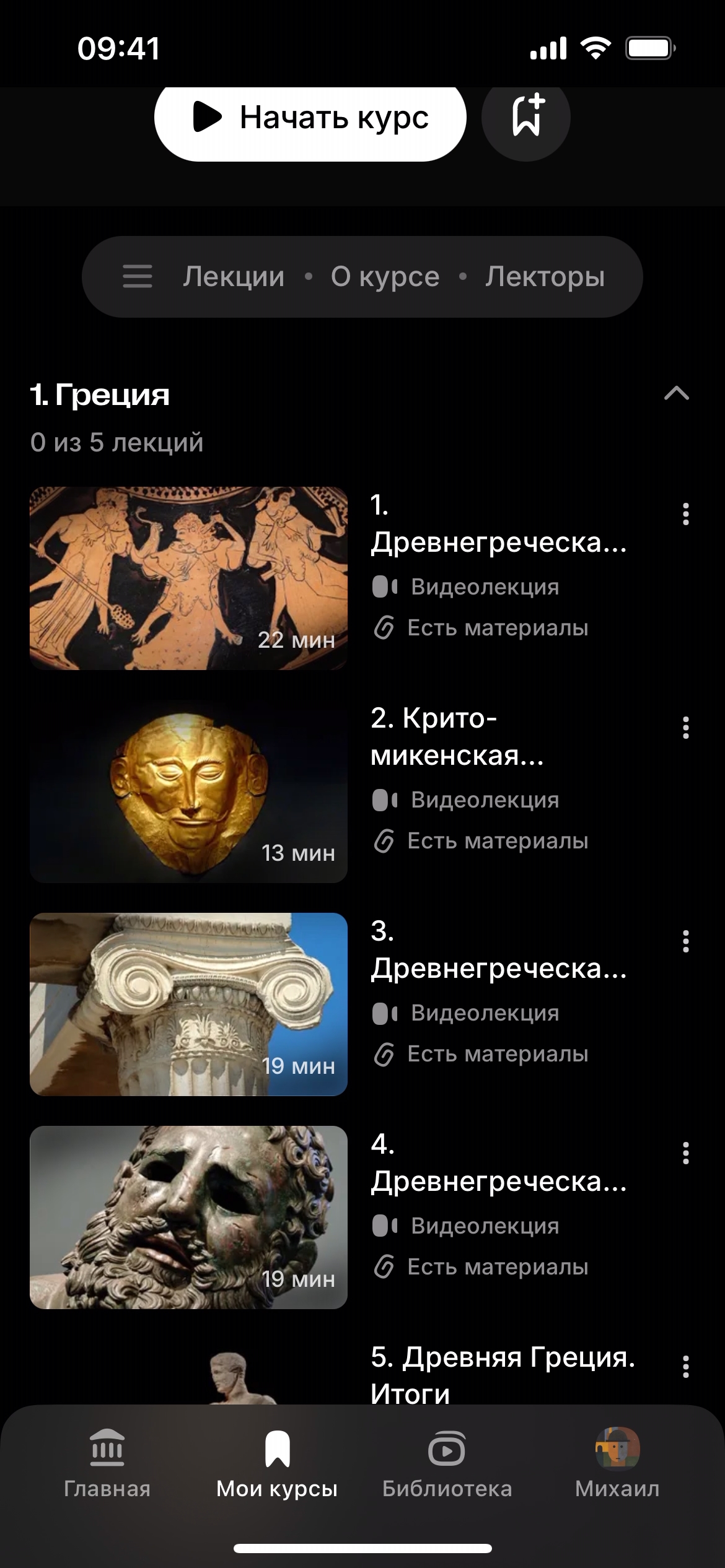Collapse the 1. Греция section
Viewport: 725px width, 1568px height.
(x=676, y=394)
